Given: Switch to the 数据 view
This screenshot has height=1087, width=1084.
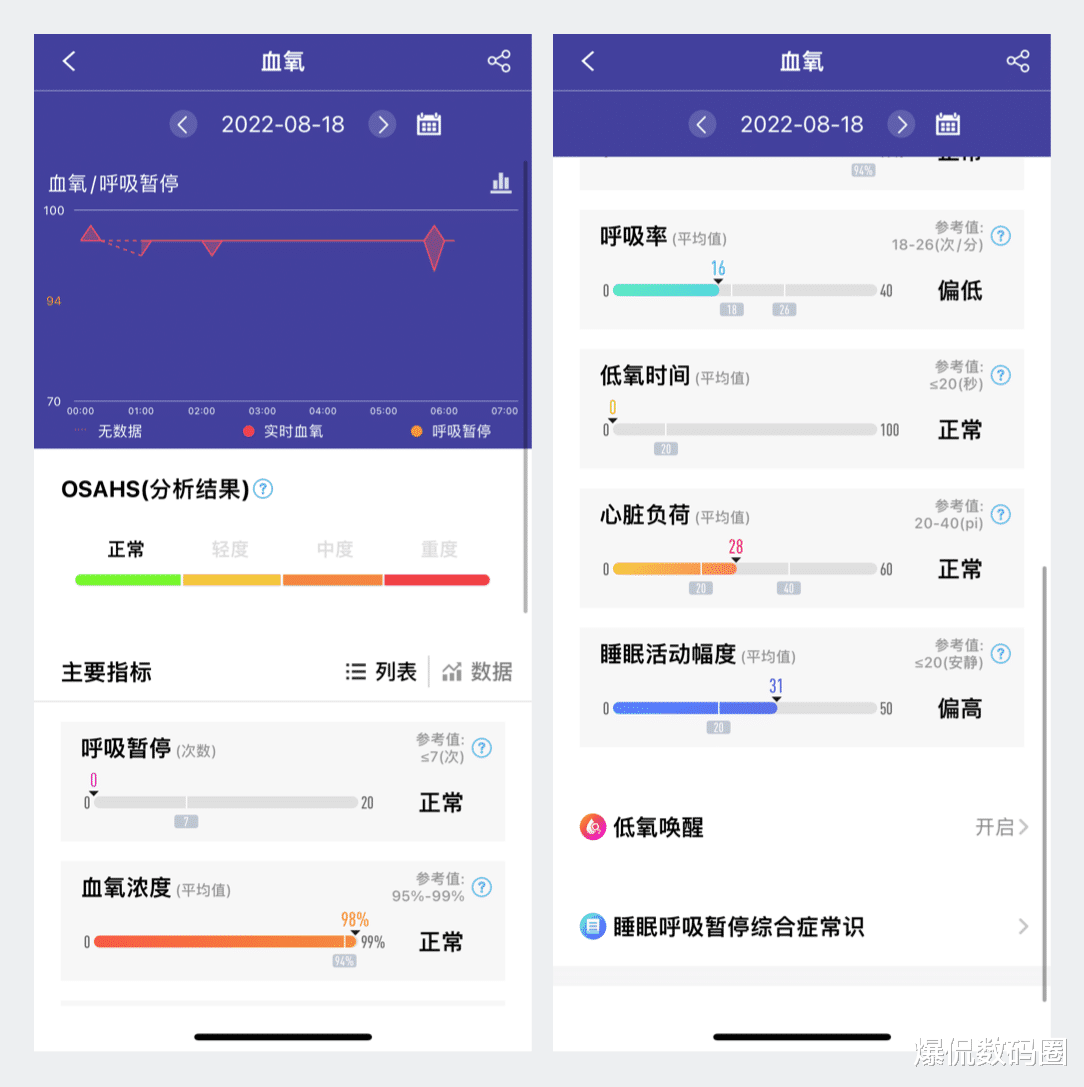Looking at the screenshot, I should (477, 671).
